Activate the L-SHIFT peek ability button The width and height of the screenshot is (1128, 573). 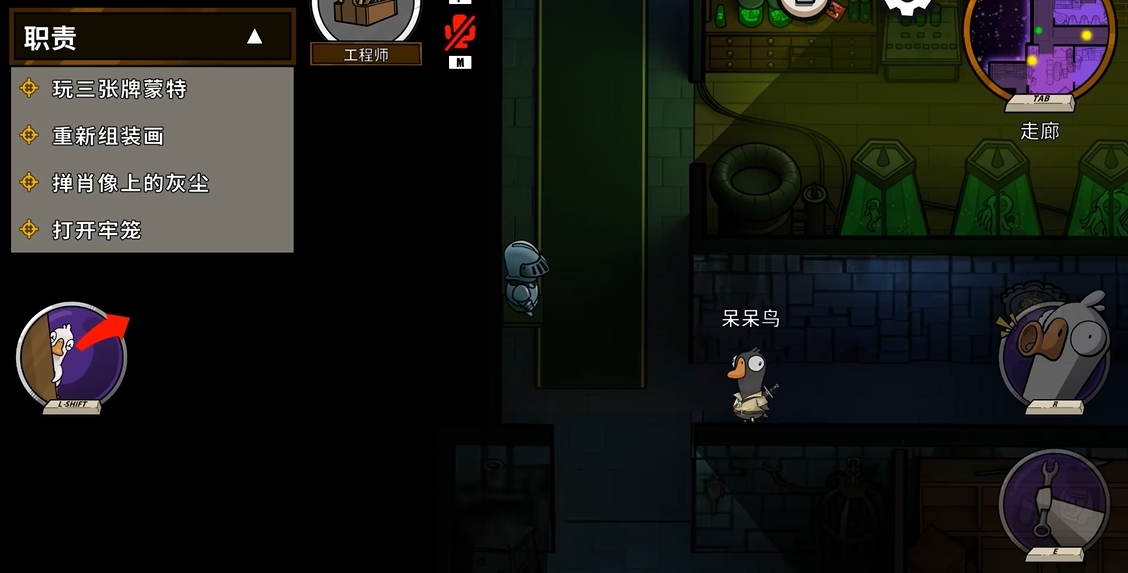pyautogui.click(x=72, y=356)
